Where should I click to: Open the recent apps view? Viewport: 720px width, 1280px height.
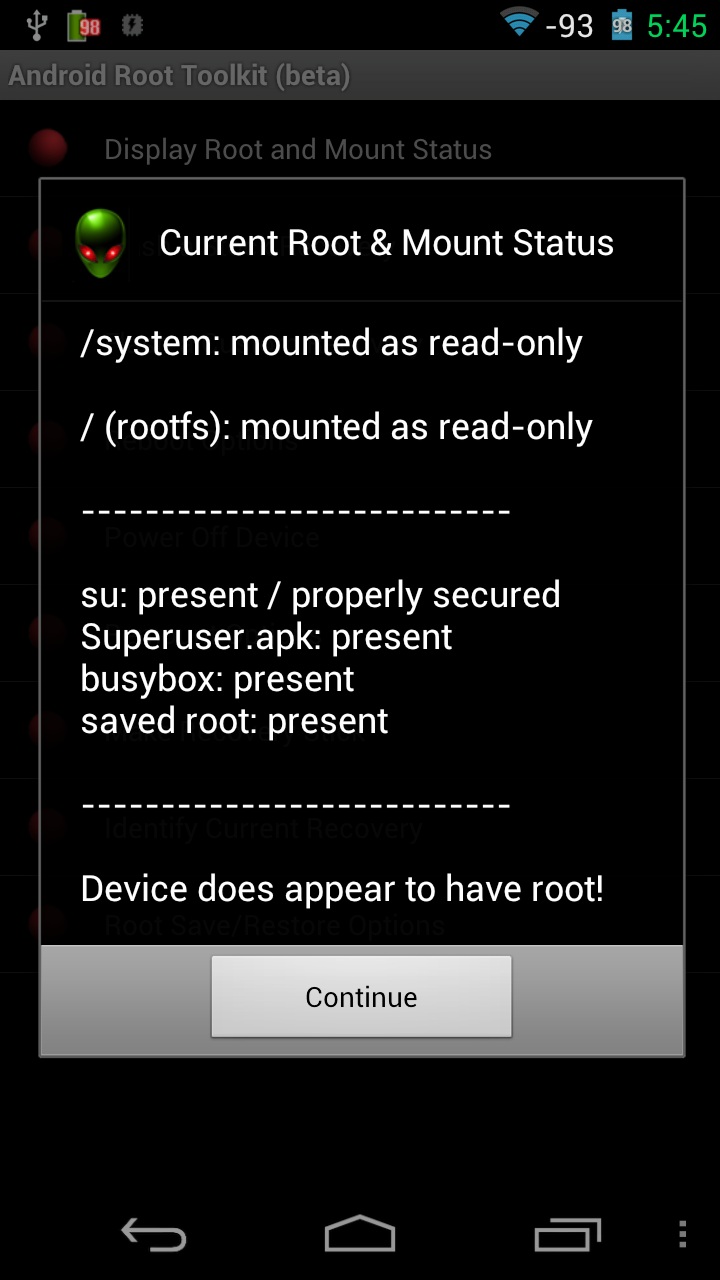567,1234
